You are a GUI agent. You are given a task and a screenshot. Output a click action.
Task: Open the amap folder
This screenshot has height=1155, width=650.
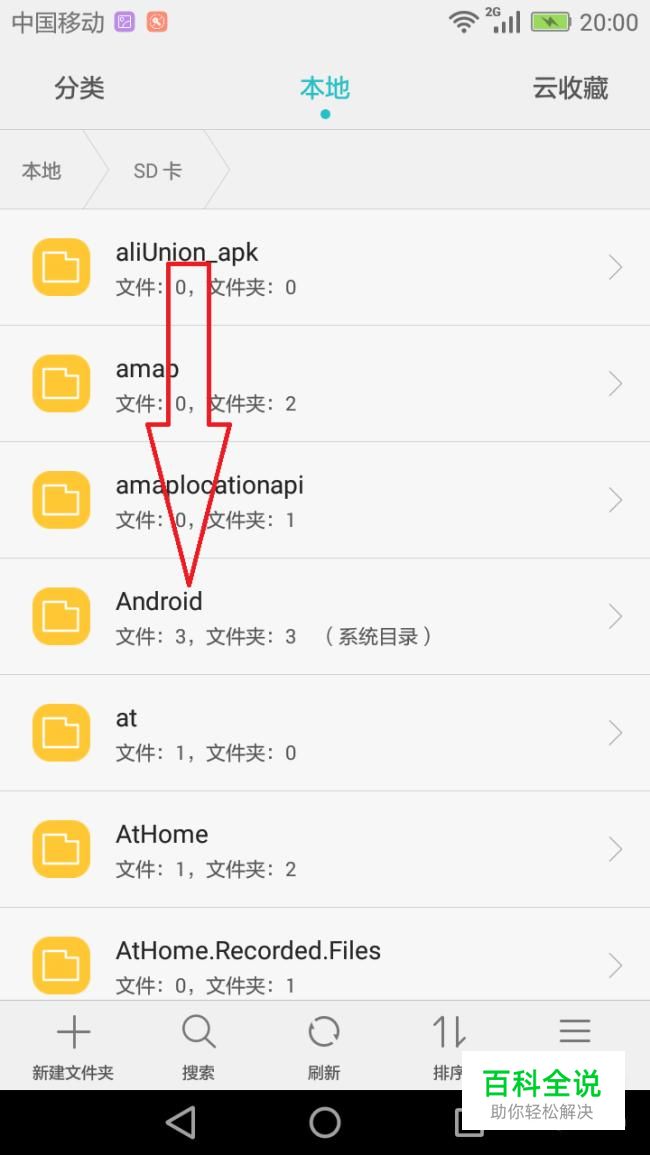[x=325, y=384]
